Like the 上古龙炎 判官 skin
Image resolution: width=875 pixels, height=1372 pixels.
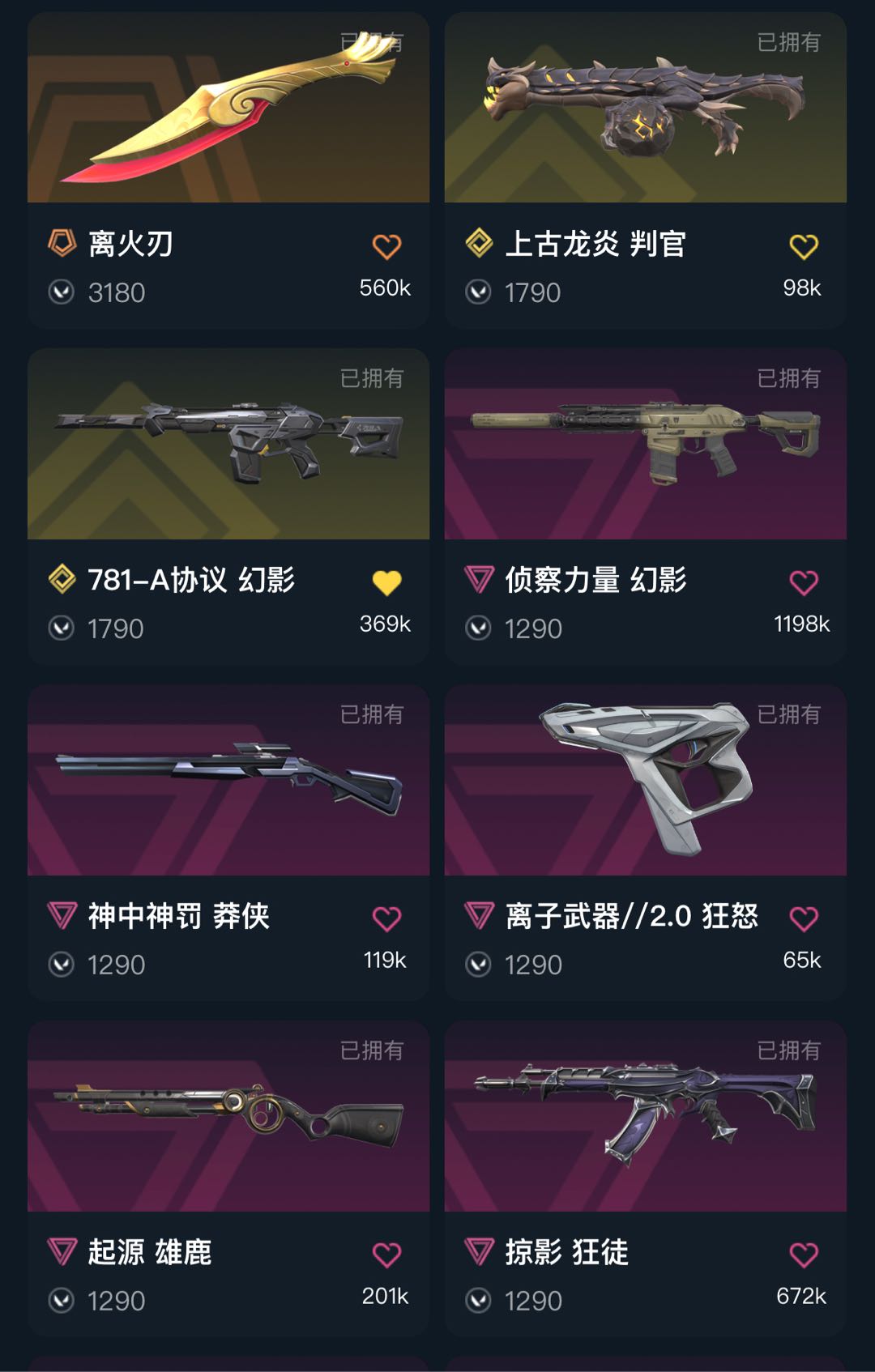click(x=804, y=246)
